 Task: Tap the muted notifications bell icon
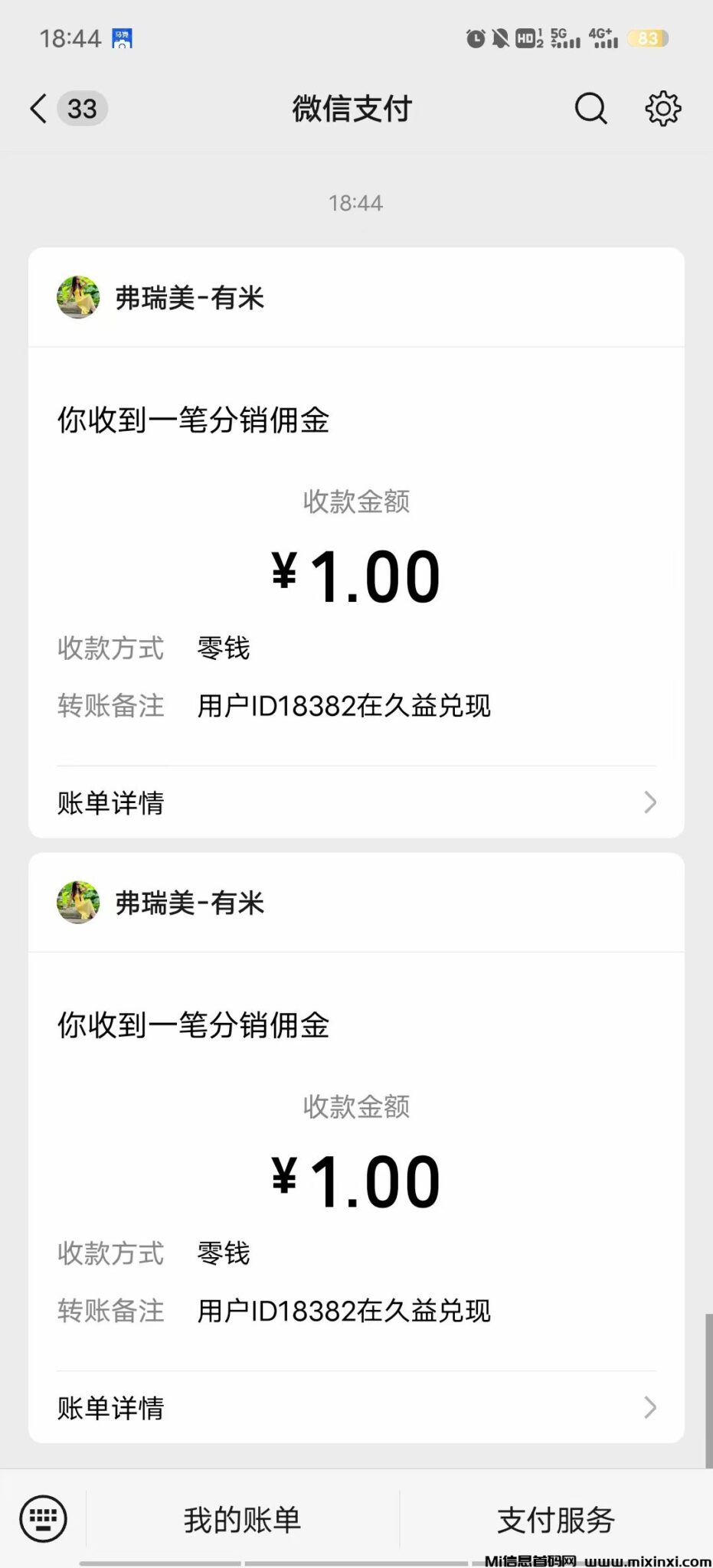[x=499, y=38]
